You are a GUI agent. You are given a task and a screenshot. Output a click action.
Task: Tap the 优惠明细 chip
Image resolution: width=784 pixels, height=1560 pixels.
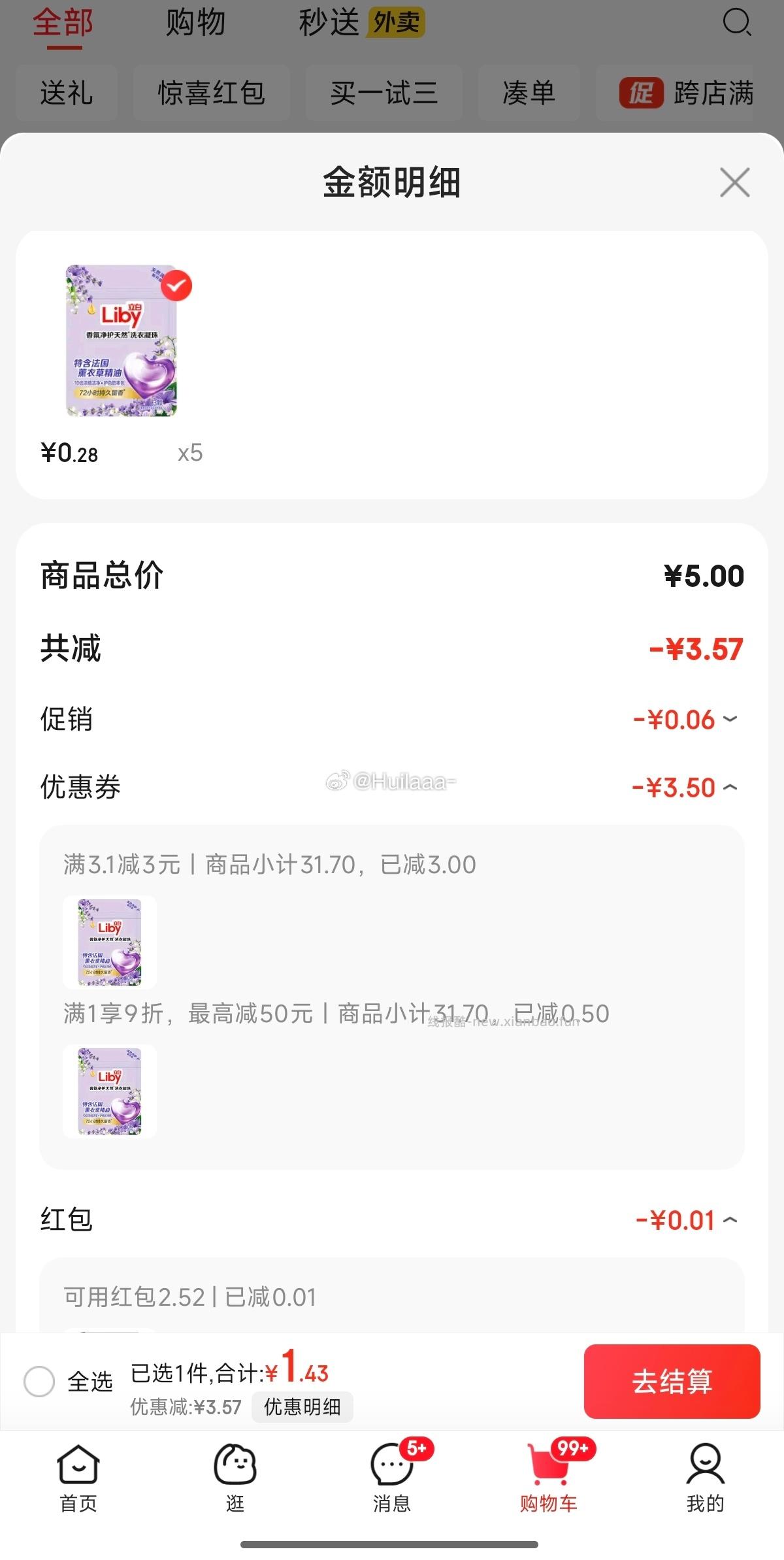[x=302, y=1406]
